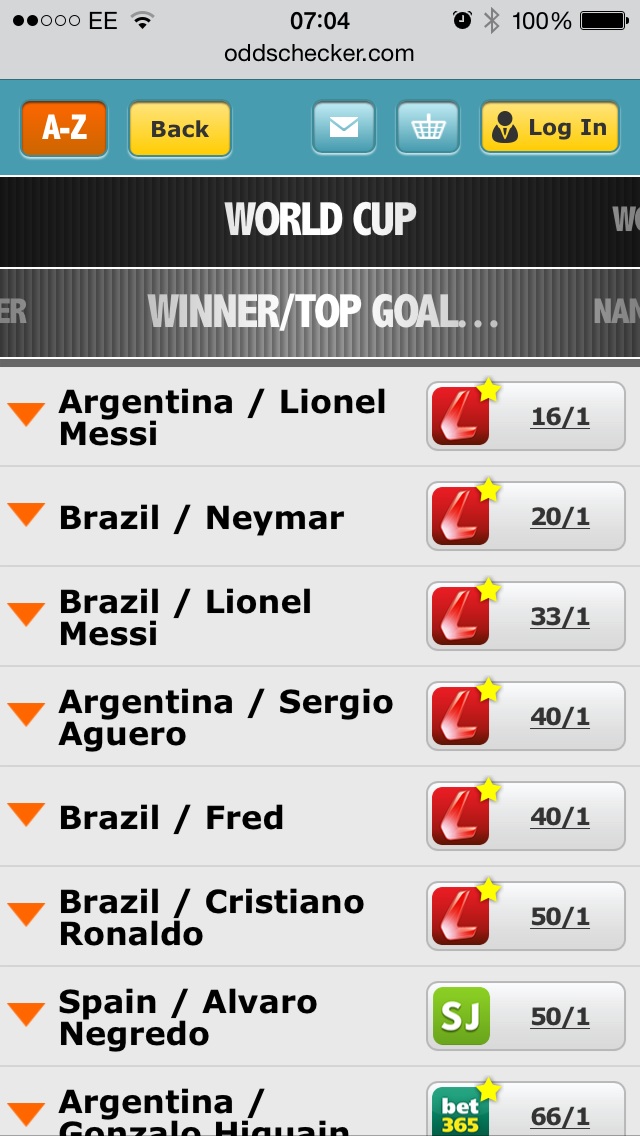Viewport: 640px width, 1136px height.
Task: Tap 40/1 odds for Argentina / Sergio Aguero
Action: pos(525,717)
